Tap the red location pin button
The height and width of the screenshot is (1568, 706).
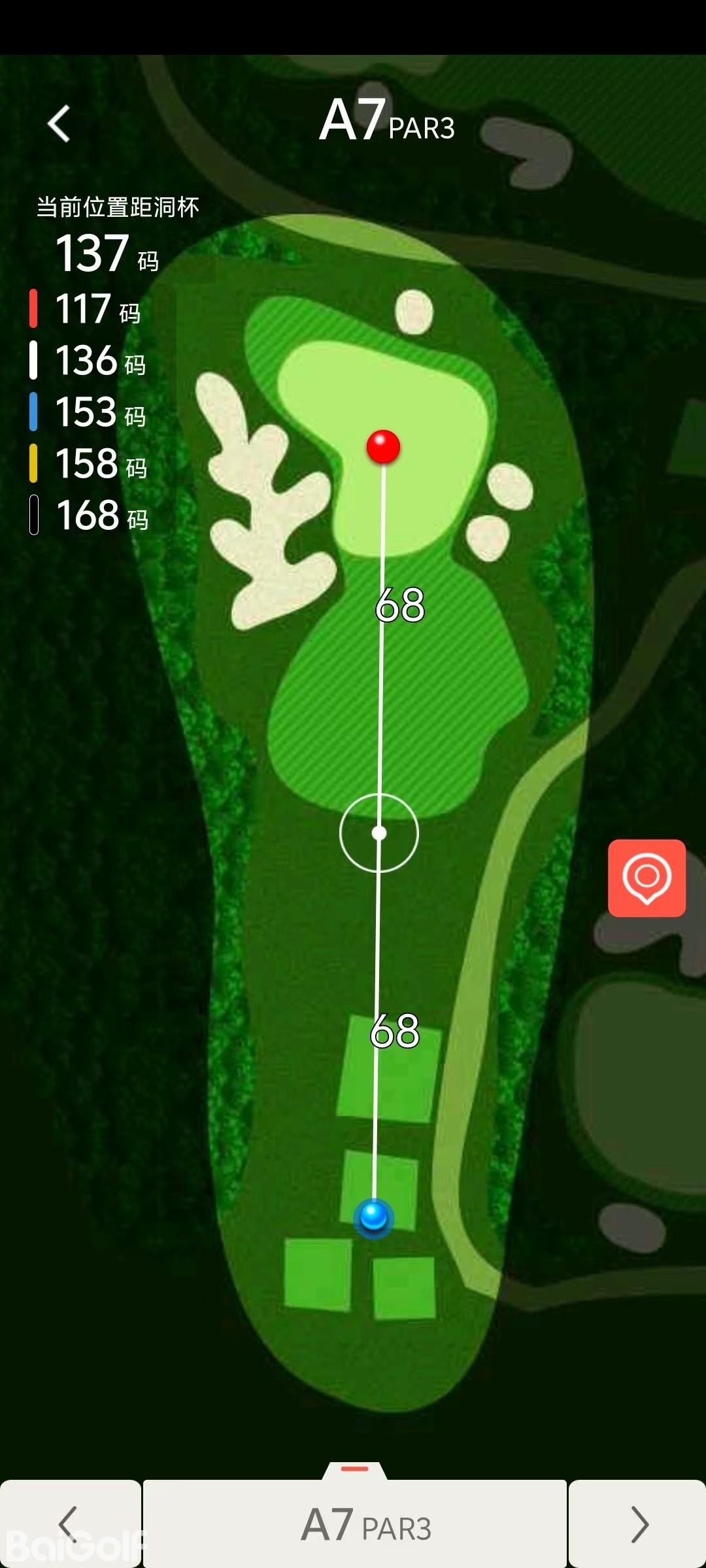[647, 878]
